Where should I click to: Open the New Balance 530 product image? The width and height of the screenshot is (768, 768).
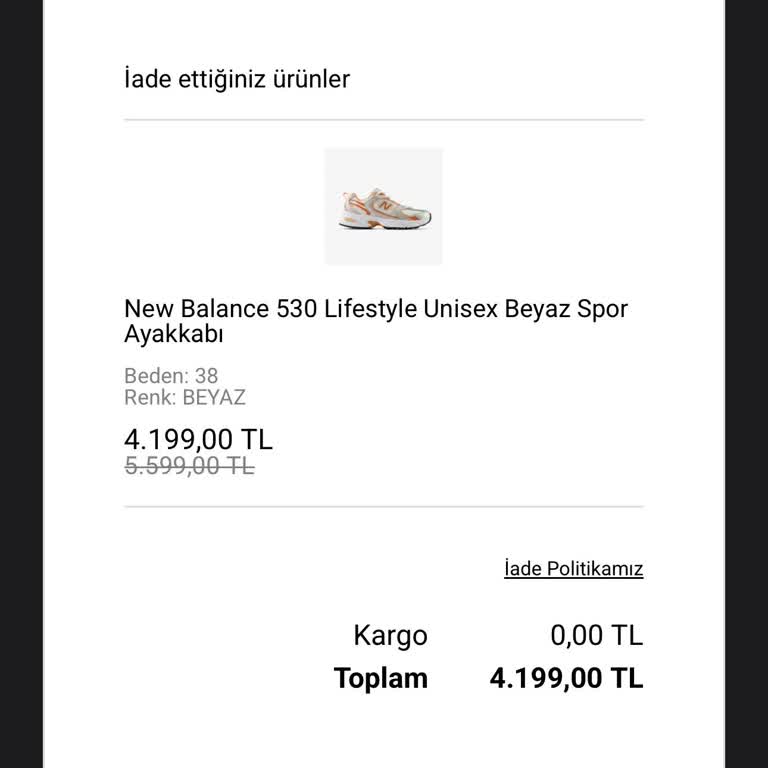pyautogui.click(x=383, y=207)
